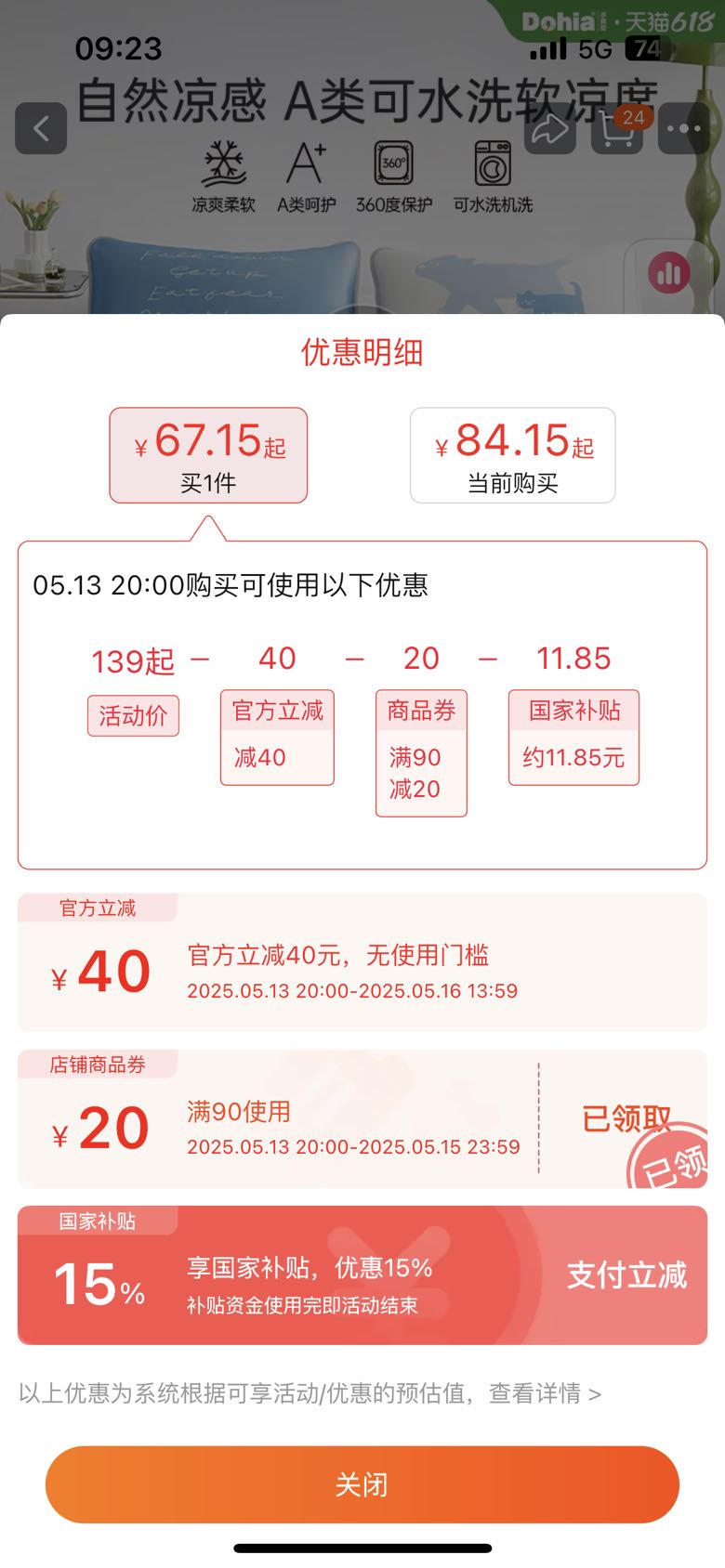This screenshot has height=1568, width=725.
Task: Open the three-dot overflow menu
Action: pos(684,128)
